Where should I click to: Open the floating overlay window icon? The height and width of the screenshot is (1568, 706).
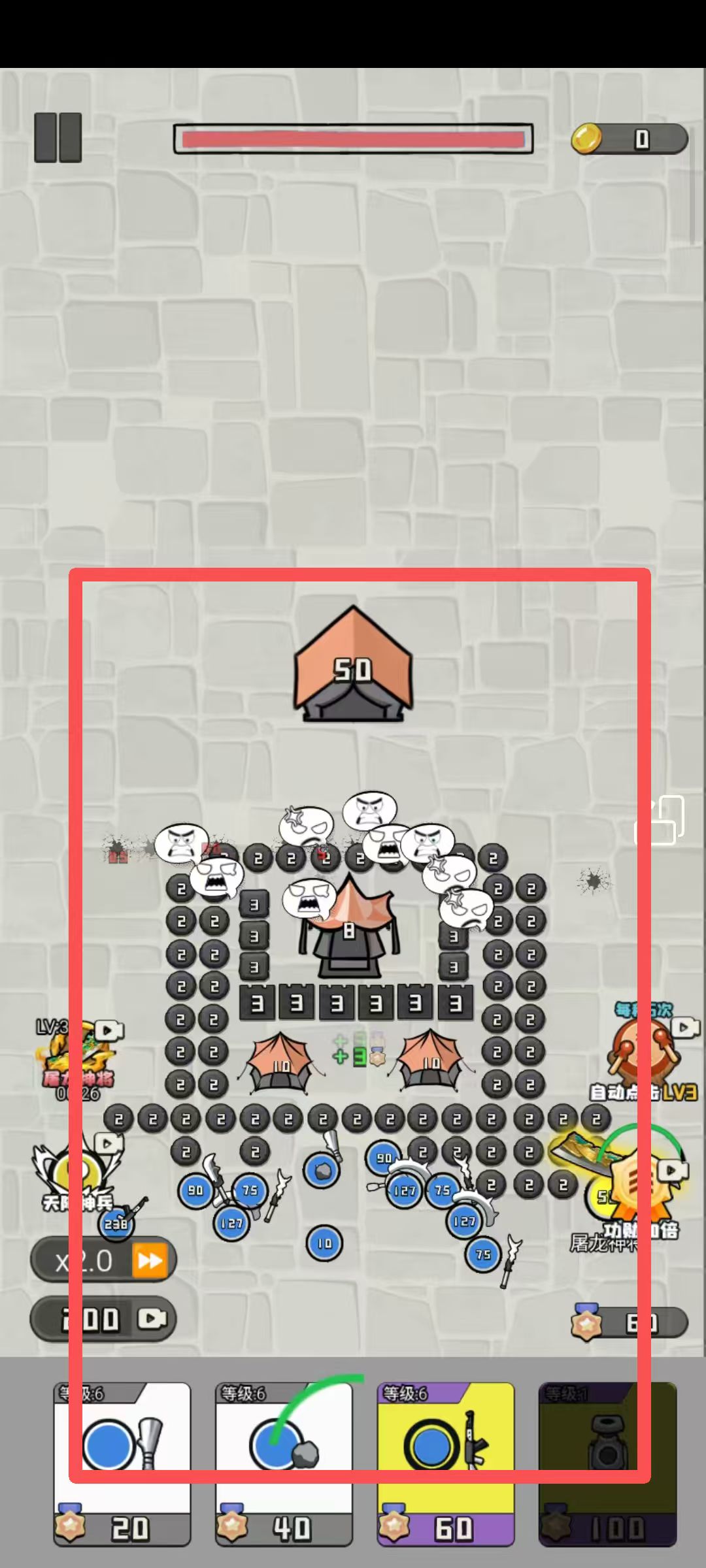pyautogui.click(x=660, y=820)
